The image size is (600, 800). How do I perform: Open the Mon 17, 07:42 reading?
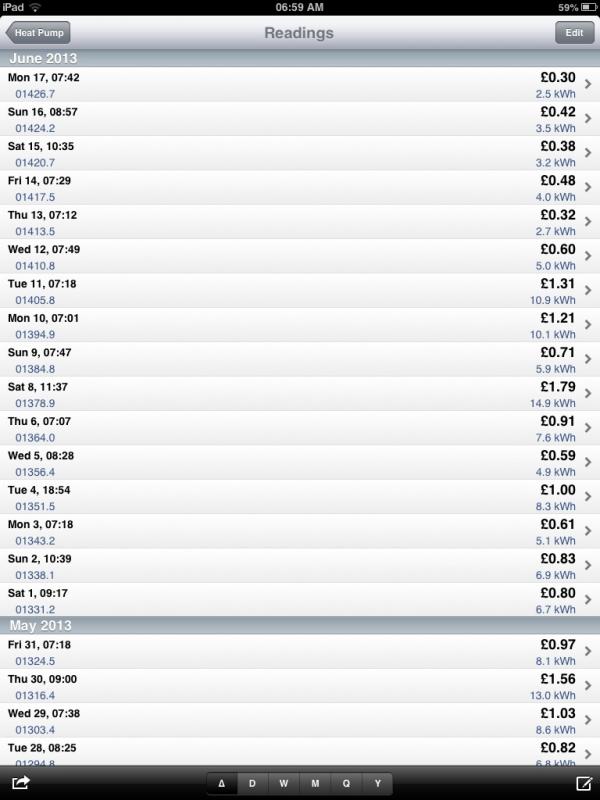point(300,85)
